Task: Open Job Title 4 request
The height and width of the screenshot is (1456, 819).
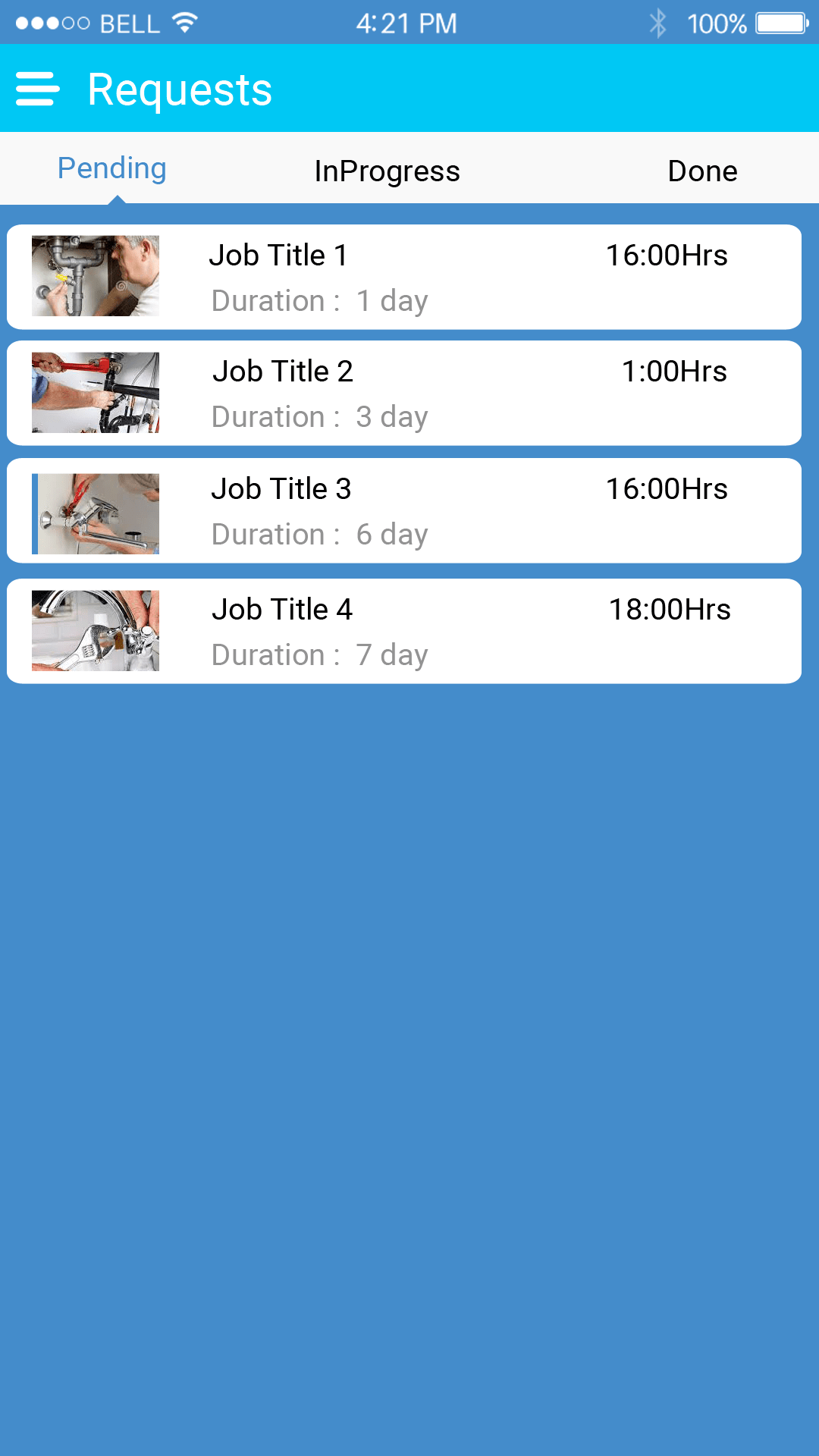Action: point(404,631)
